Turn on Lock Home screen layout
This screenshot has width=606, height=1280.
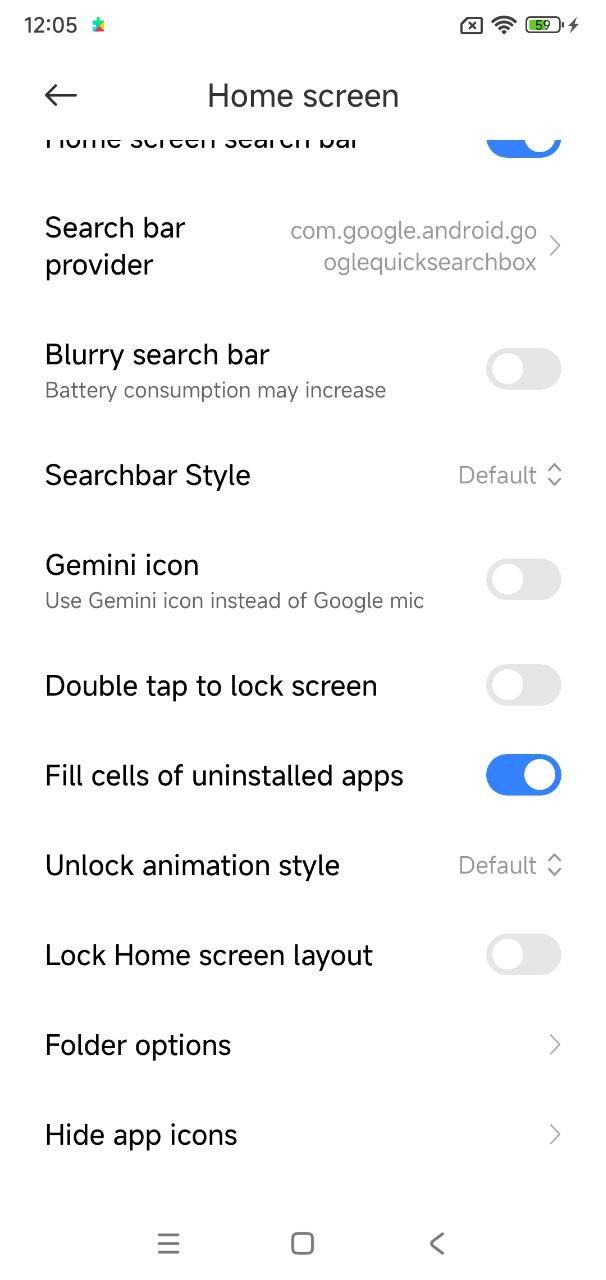click(x=523, y=955)
